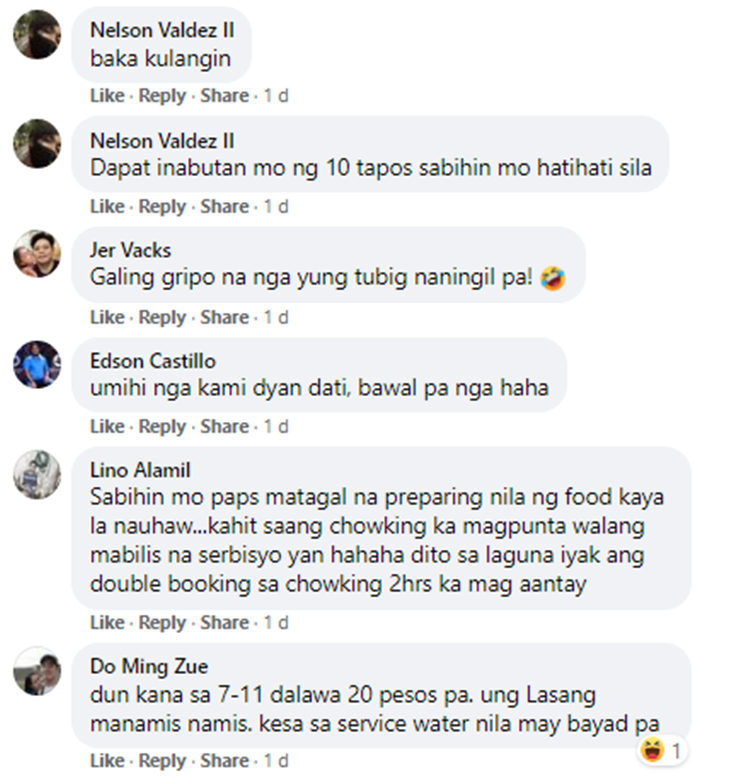
Task: Share Lino Alamil's comment
Action: tap(224, 623)
